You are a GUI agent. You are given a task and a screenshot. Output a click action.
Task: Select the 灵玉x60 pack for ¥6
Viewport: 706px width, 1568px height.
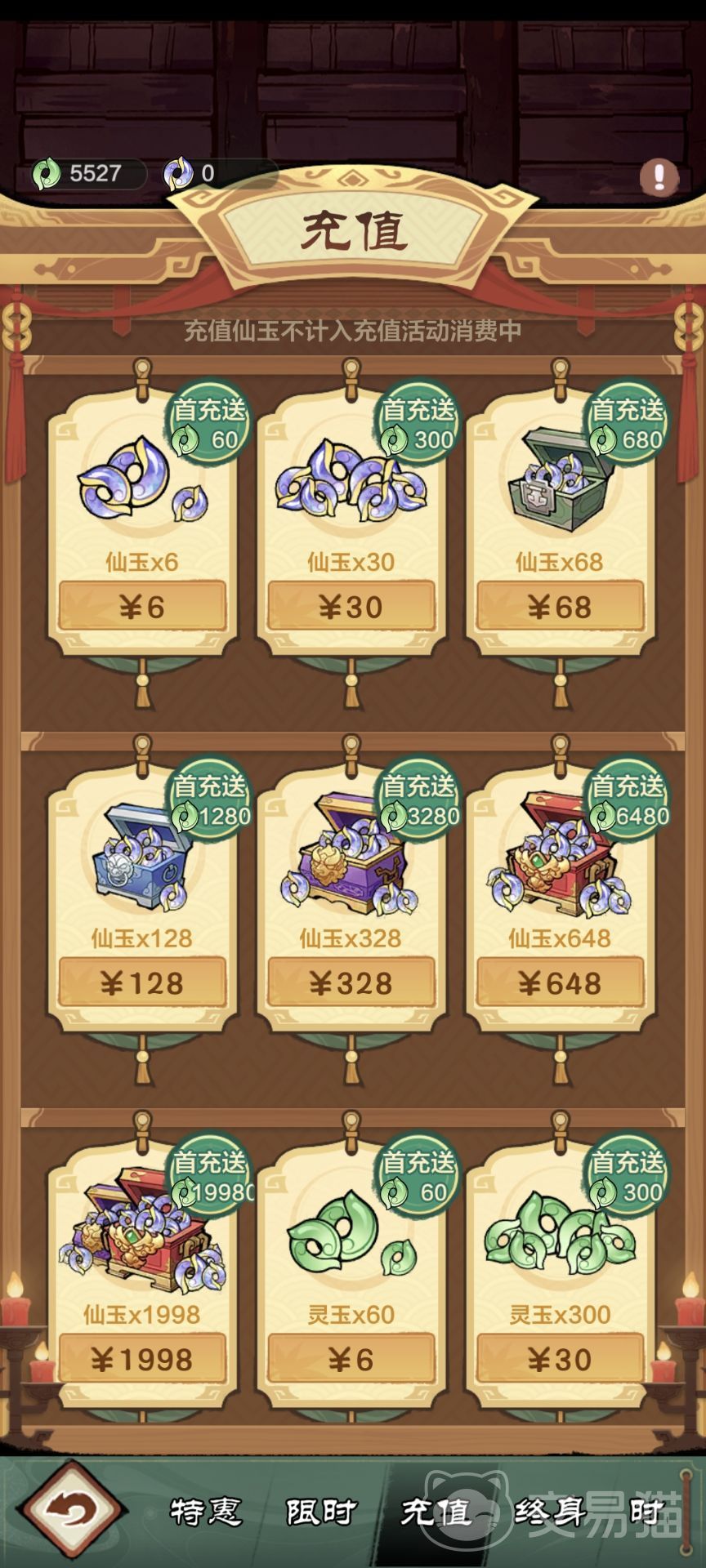click(351, 1360)
